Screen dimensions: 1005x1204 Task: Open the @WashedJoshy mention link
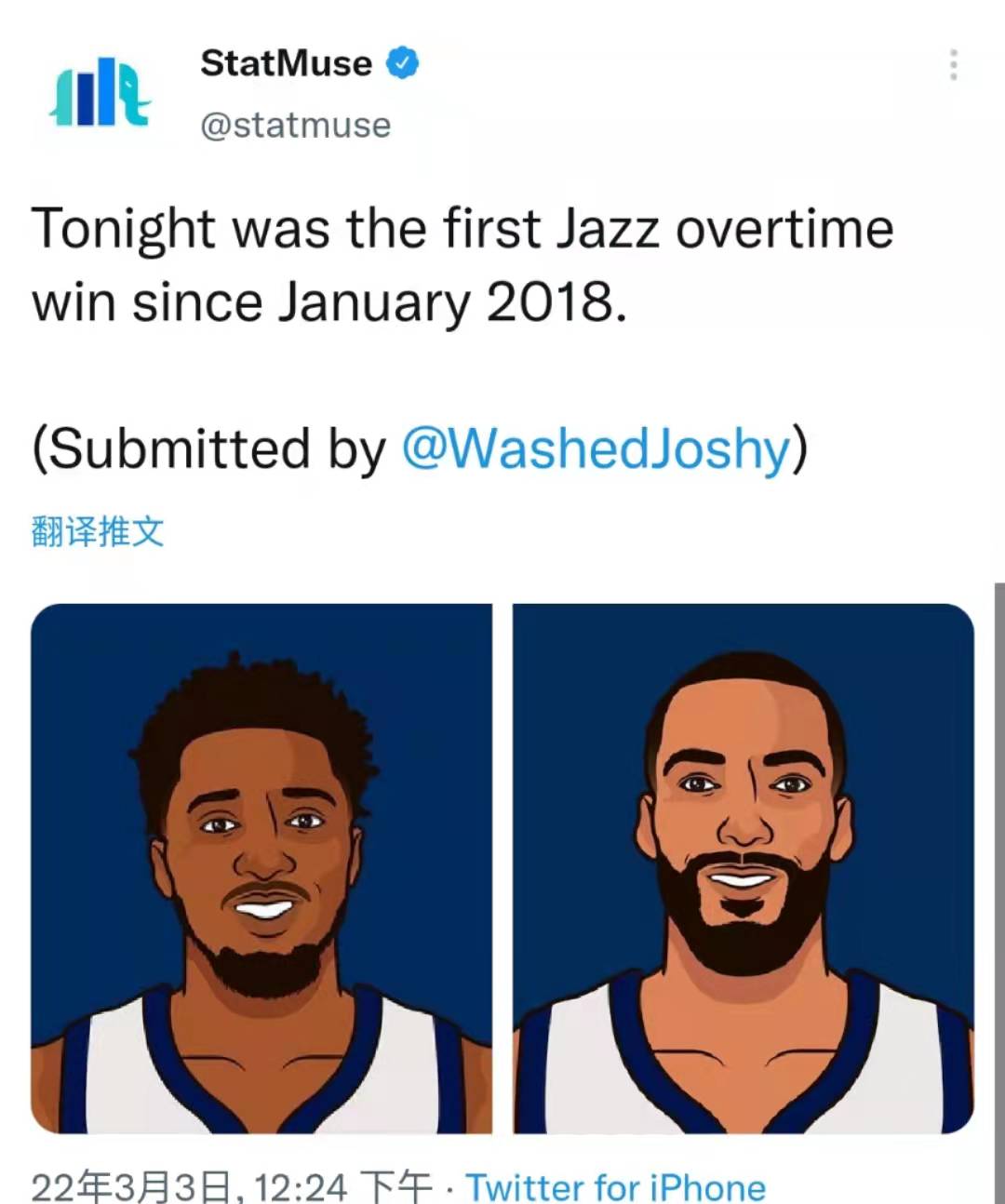(x=596, y=449)
